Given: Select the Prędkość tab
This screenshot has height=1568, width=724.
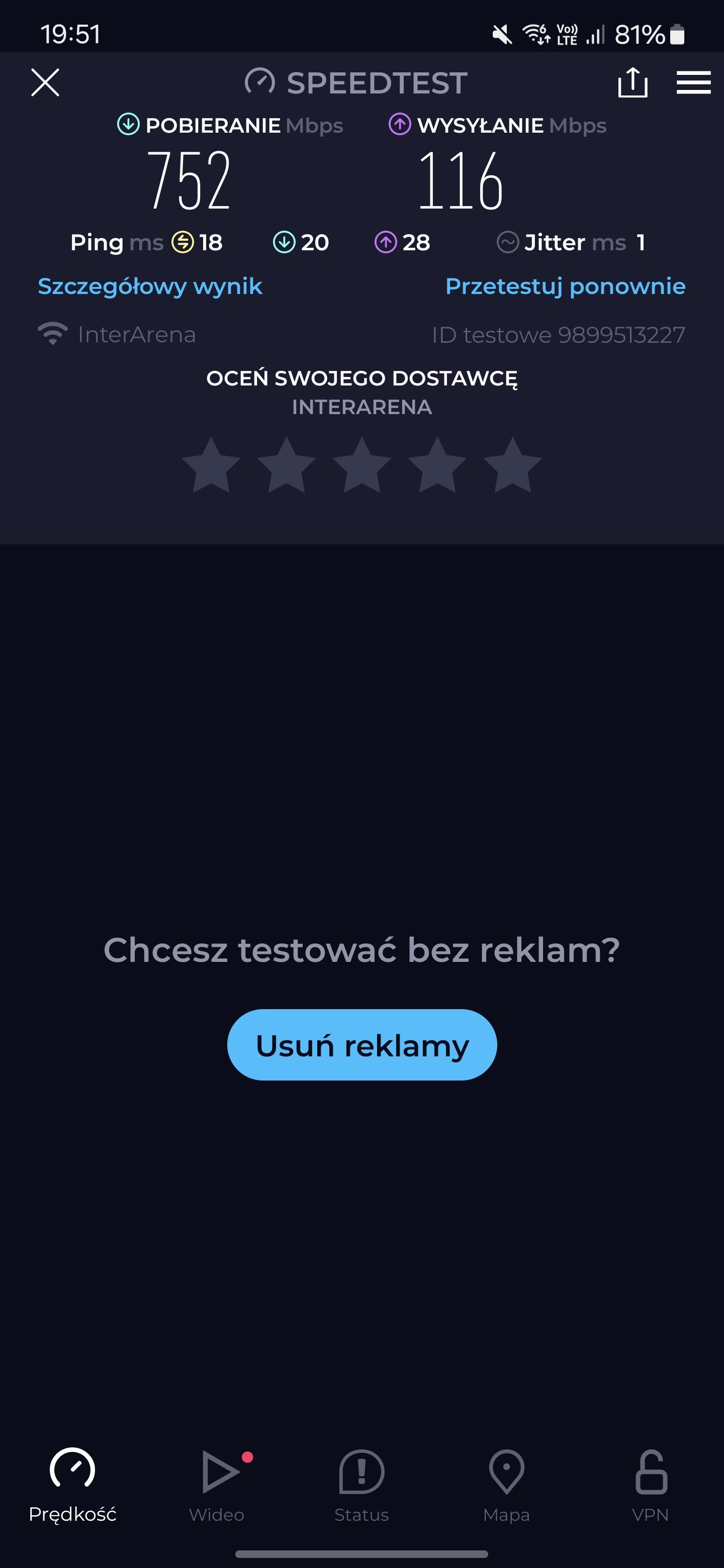Looking at the screenshot, I should (72, 1485).
